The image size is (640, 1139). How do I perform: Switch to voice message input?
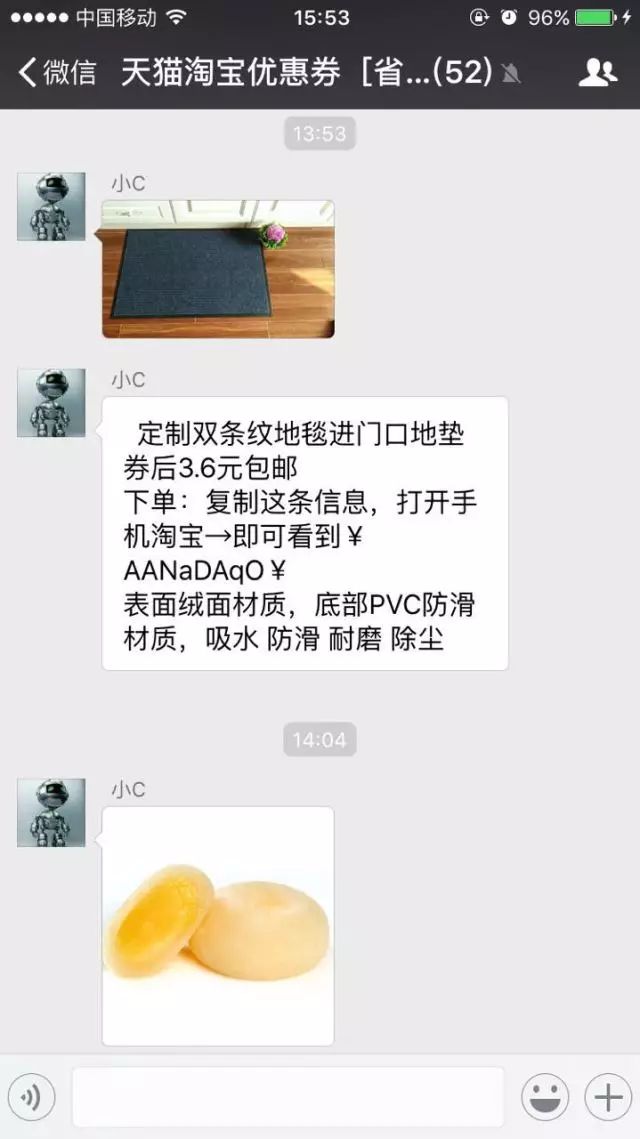[x=31, y=1097]
